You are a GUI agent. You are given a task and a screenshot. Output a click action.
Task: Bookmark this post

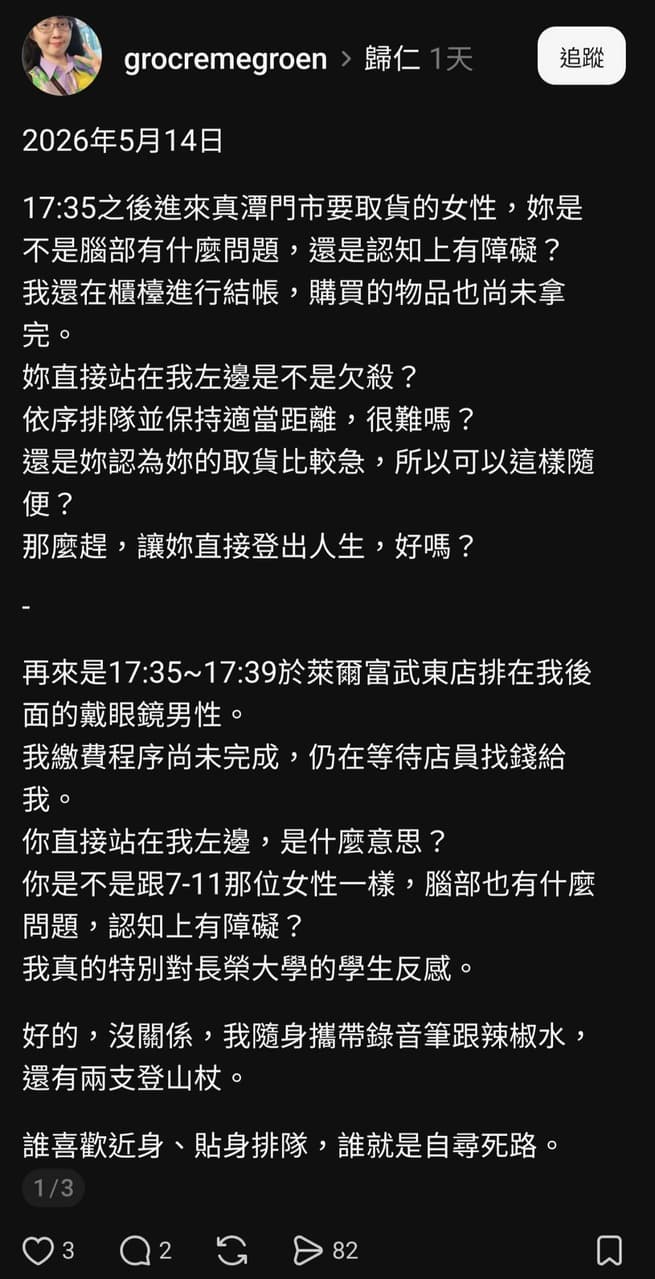(609, 1250)
